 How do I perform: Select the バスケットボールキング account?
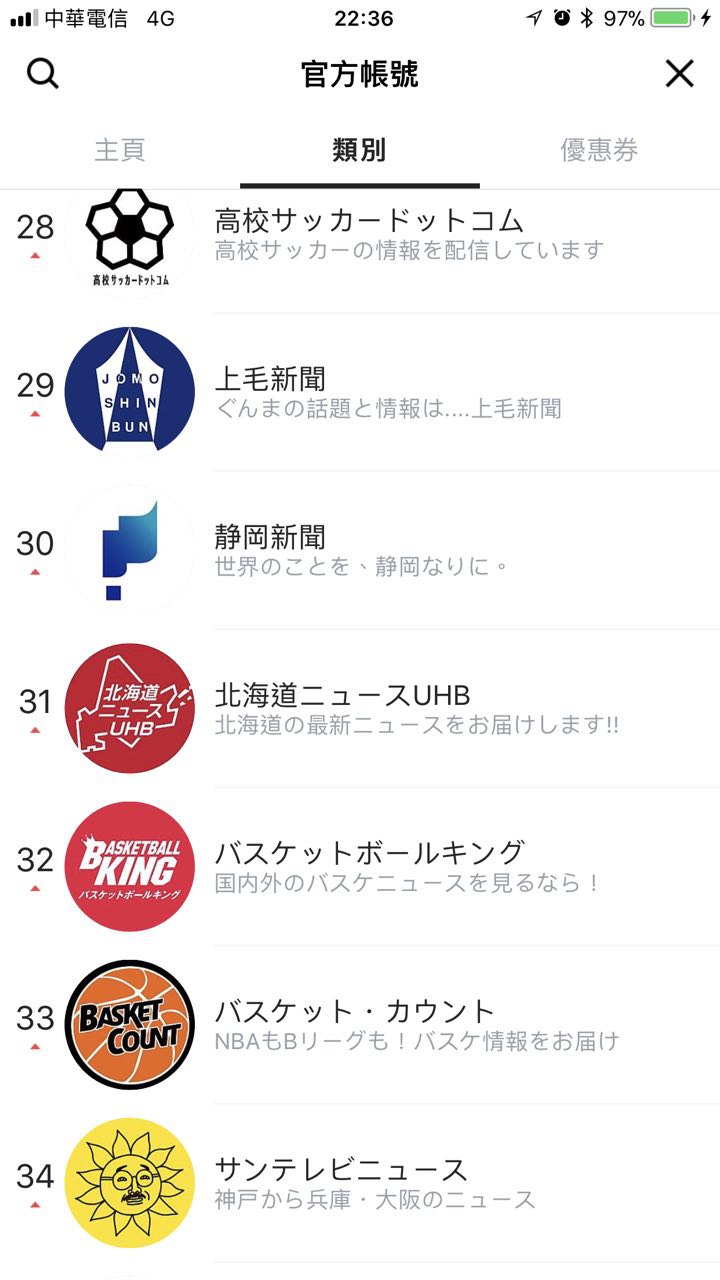click(x=369, y=865)
